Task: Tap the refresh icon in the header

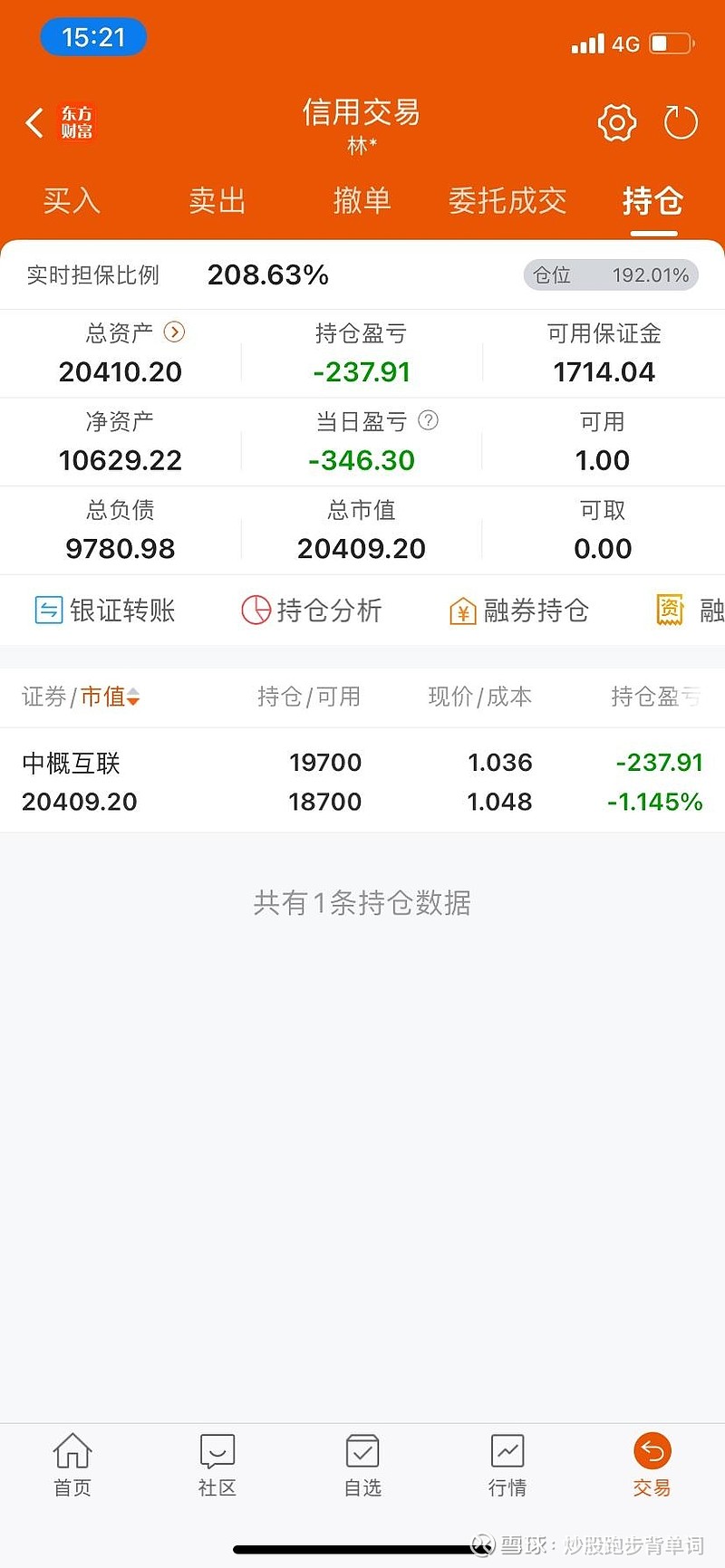Action: [681, 121]
